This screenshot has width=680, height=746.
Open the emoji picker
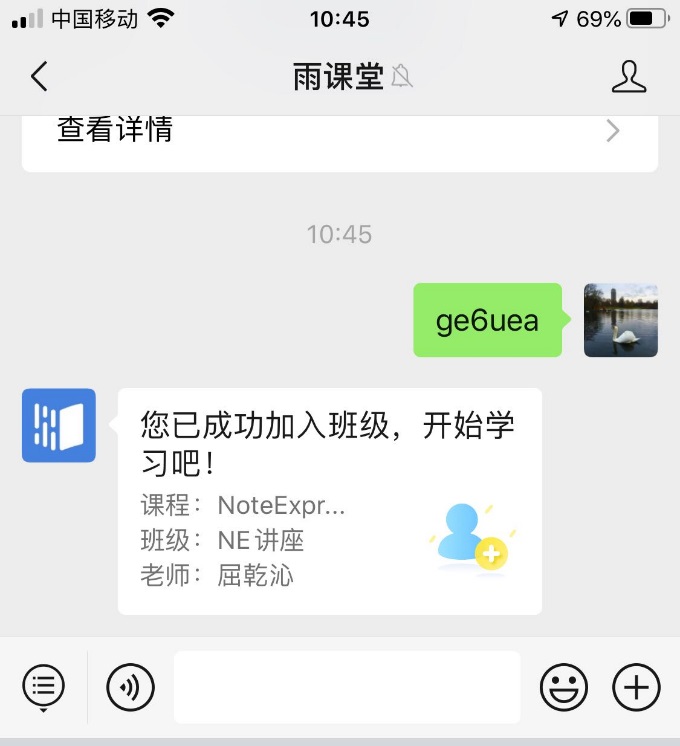(x=564, y=687)
